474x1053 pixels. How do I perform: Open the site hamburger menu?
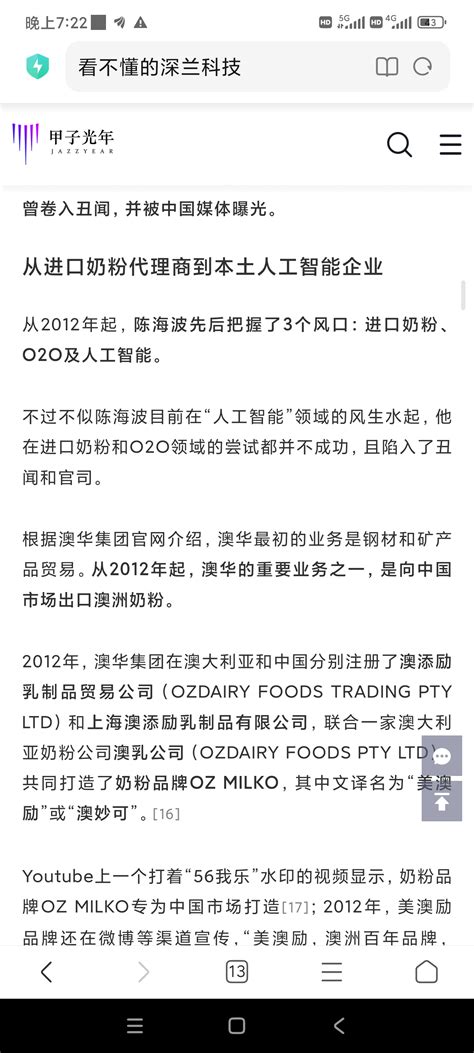[451, 144]
